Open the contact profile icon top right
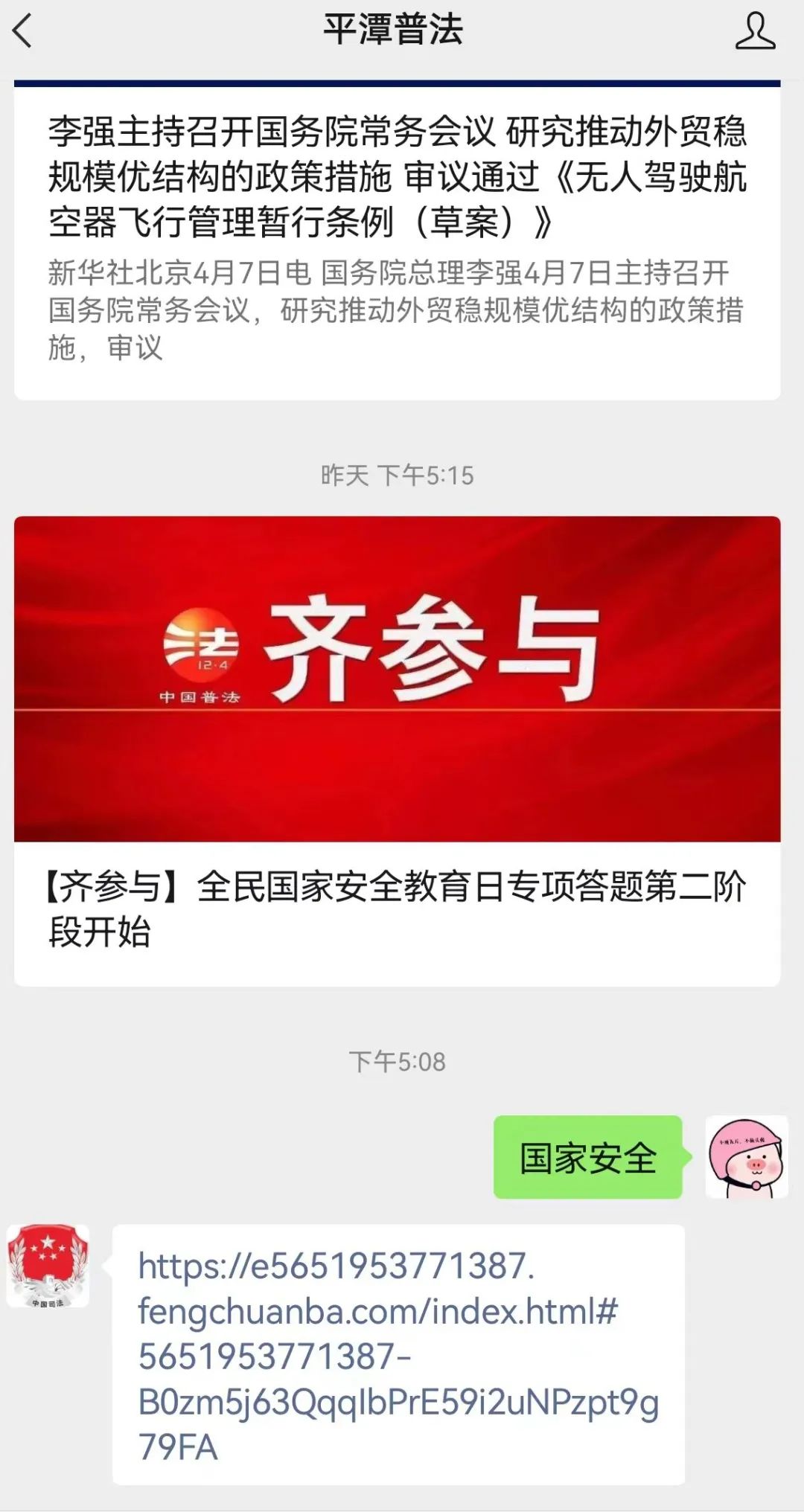The image size is (804, 1512). click(755, 33)
